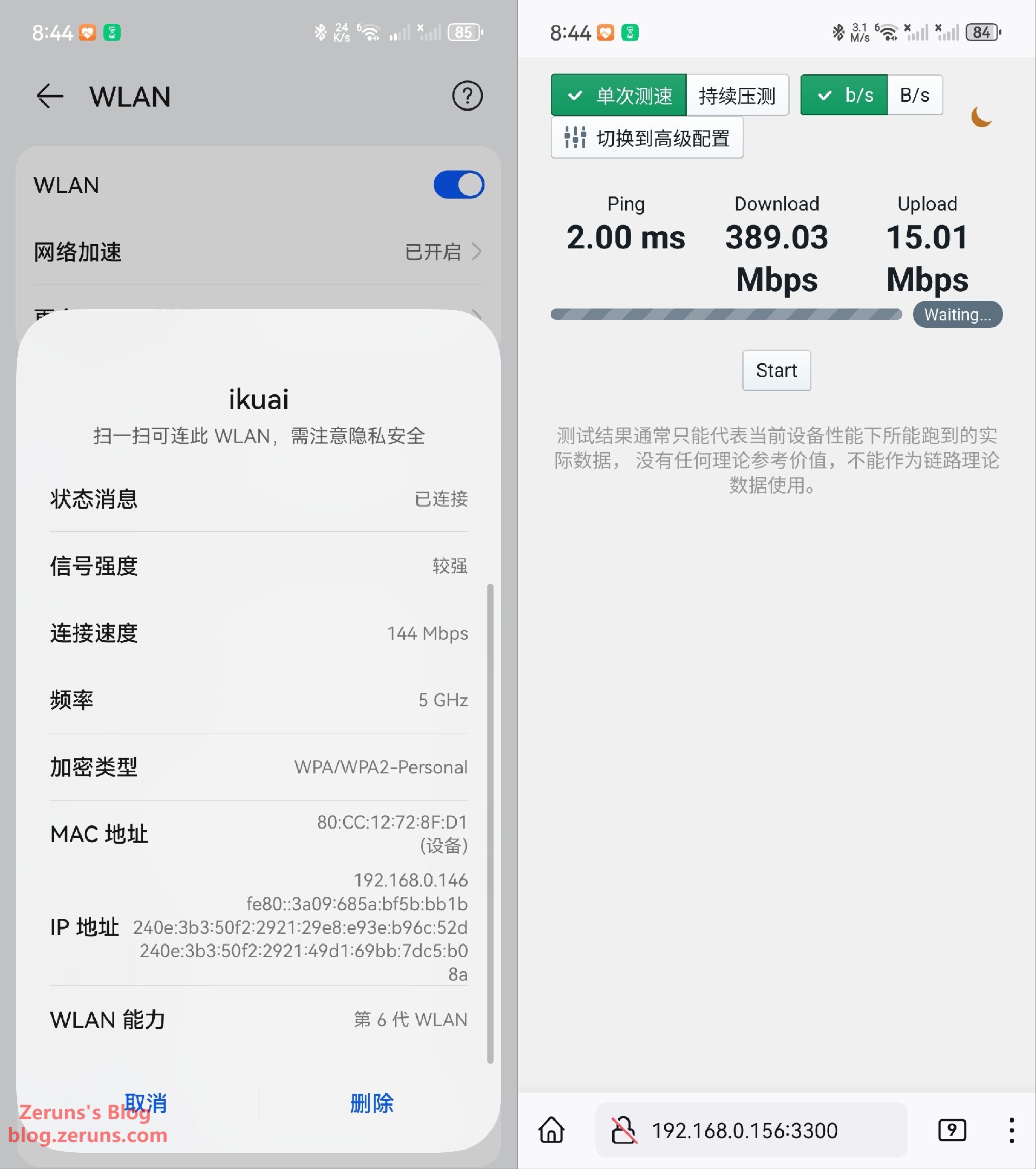Viewport: 1036px width, 1169px height.
Task: Start the speed test
Action: point(776,370)
